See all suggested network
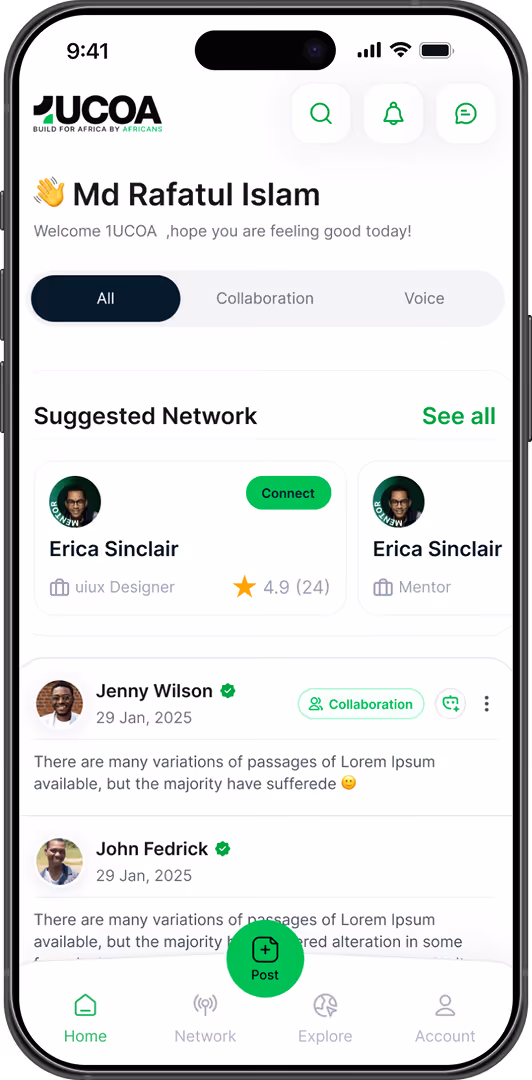532x1080 pixels. coord(459,416)
